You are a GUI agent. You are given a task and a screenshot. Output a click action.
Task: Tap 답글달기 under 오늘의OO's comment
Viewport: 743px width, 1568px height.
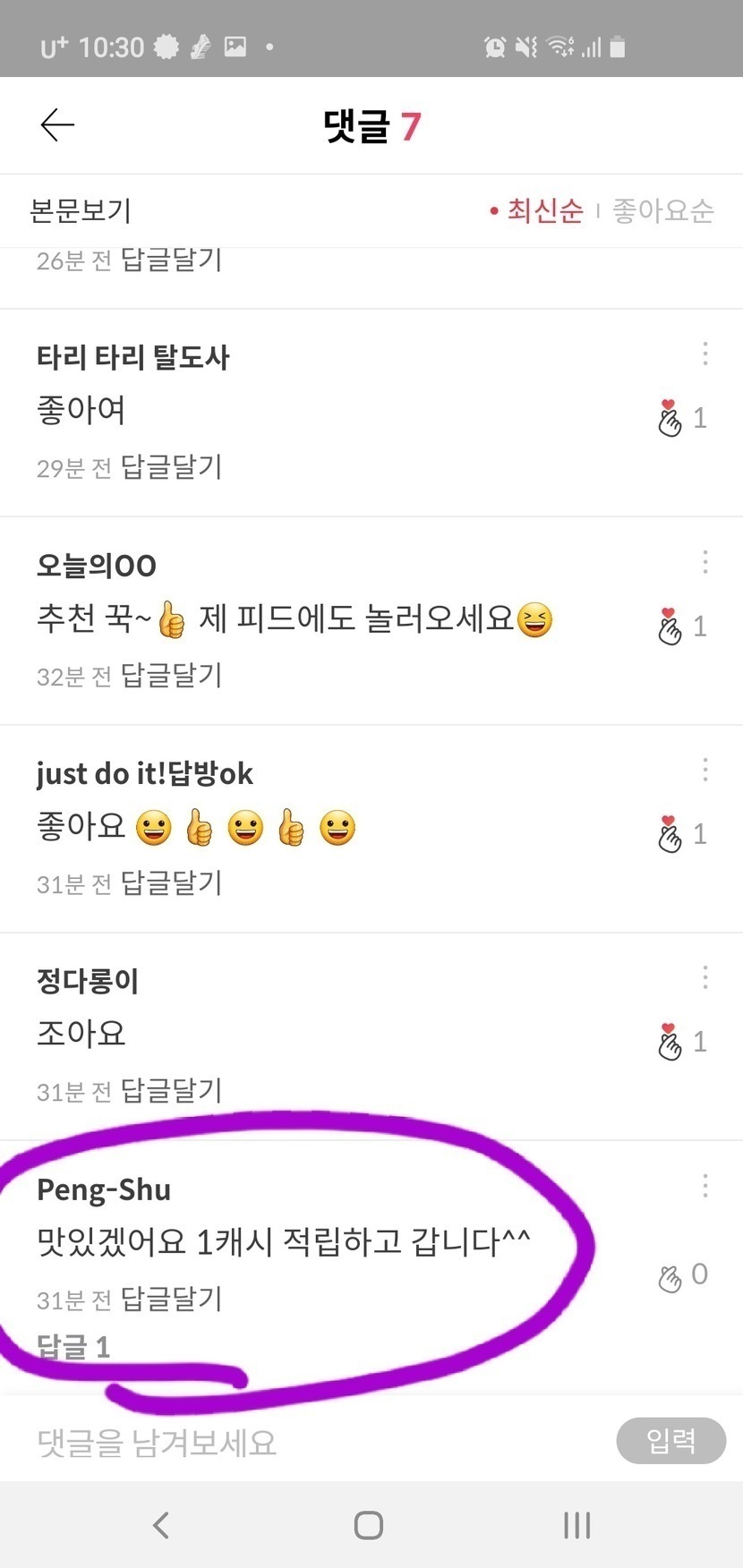coord(171,676)
